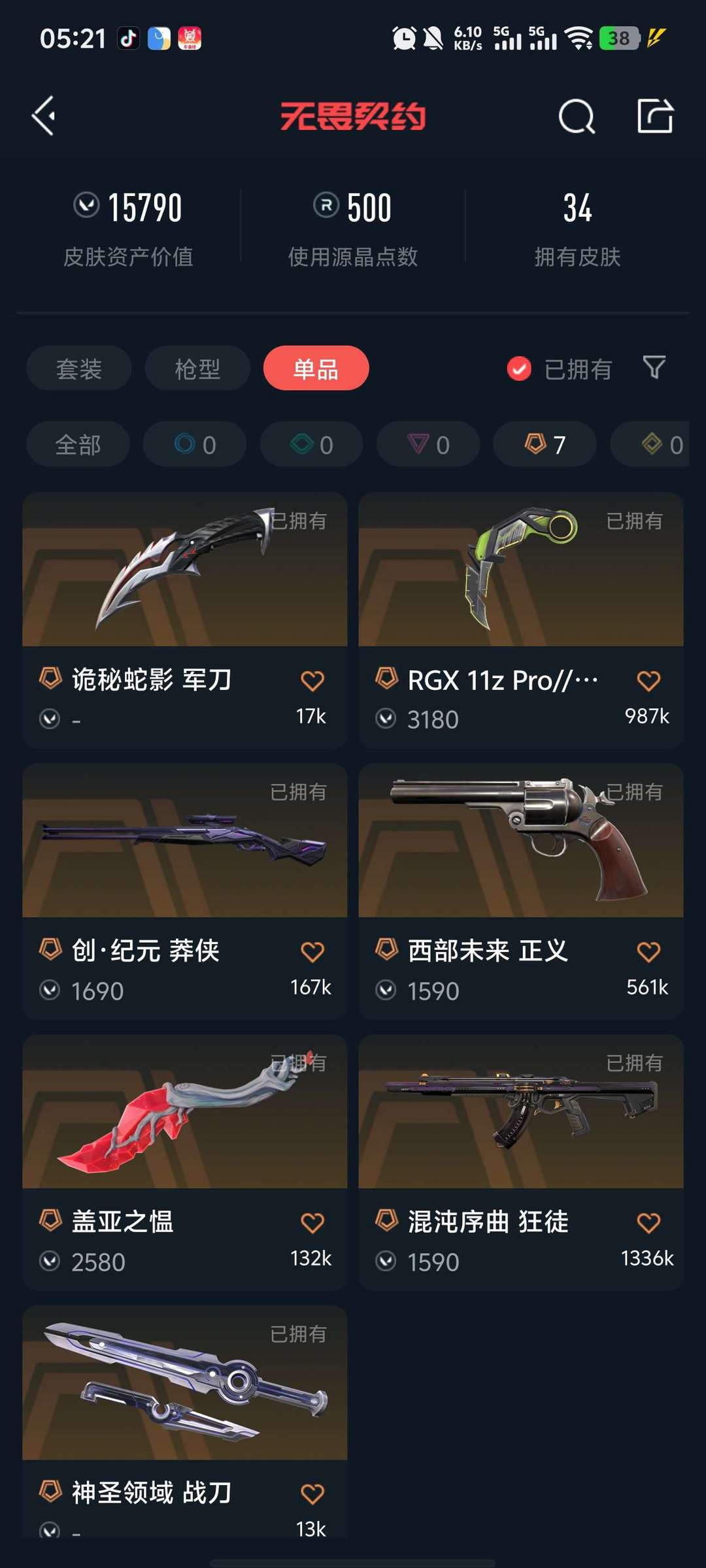Filter by the orange tier chip showing 7
The image size is (706, 1568).
tap(545, 445)
